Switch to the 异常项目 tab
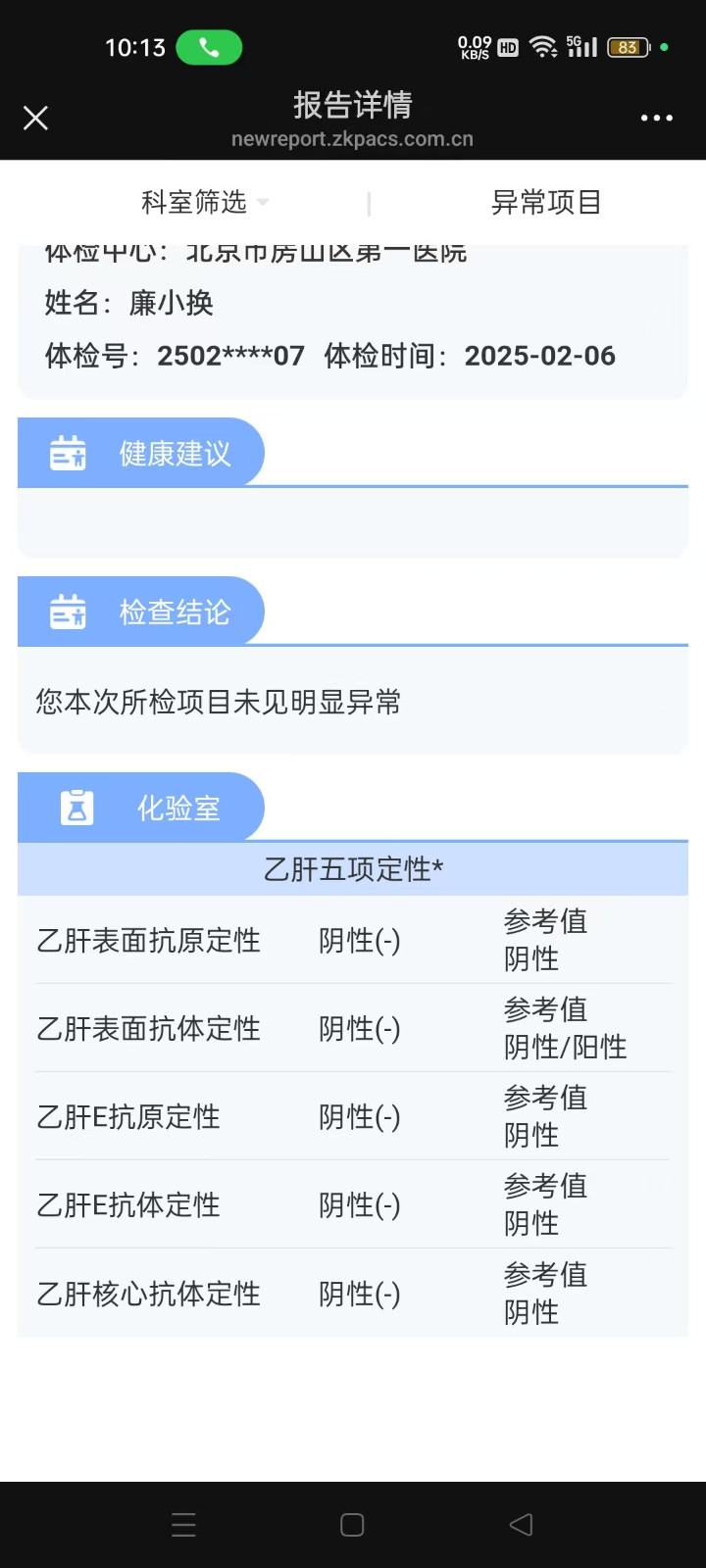 pos(545,203)
